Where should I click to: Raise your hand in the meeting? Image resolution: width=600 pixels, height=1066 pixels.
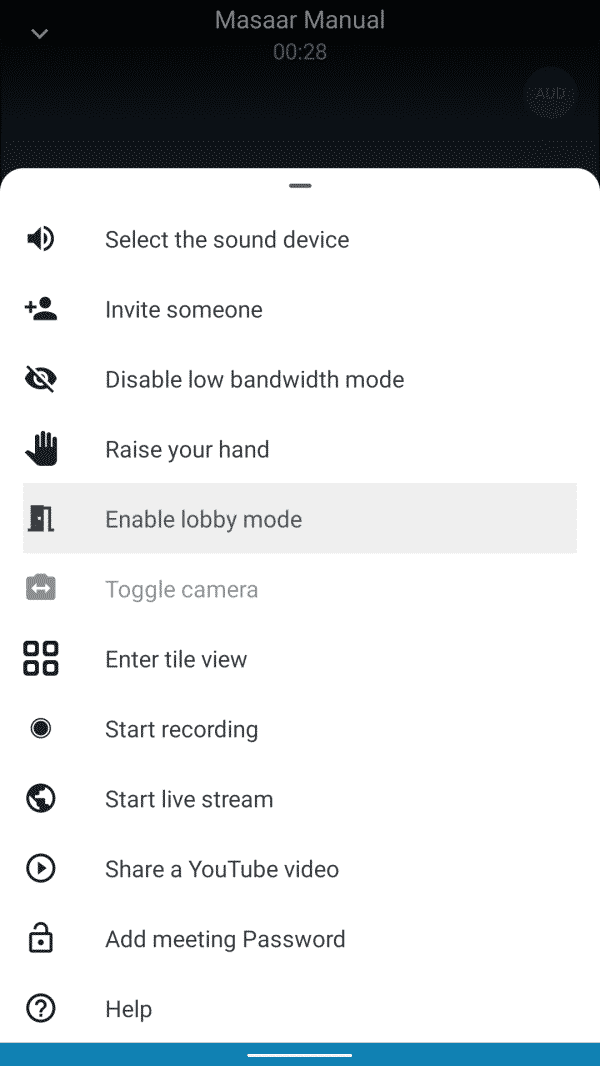click(300, 449)
